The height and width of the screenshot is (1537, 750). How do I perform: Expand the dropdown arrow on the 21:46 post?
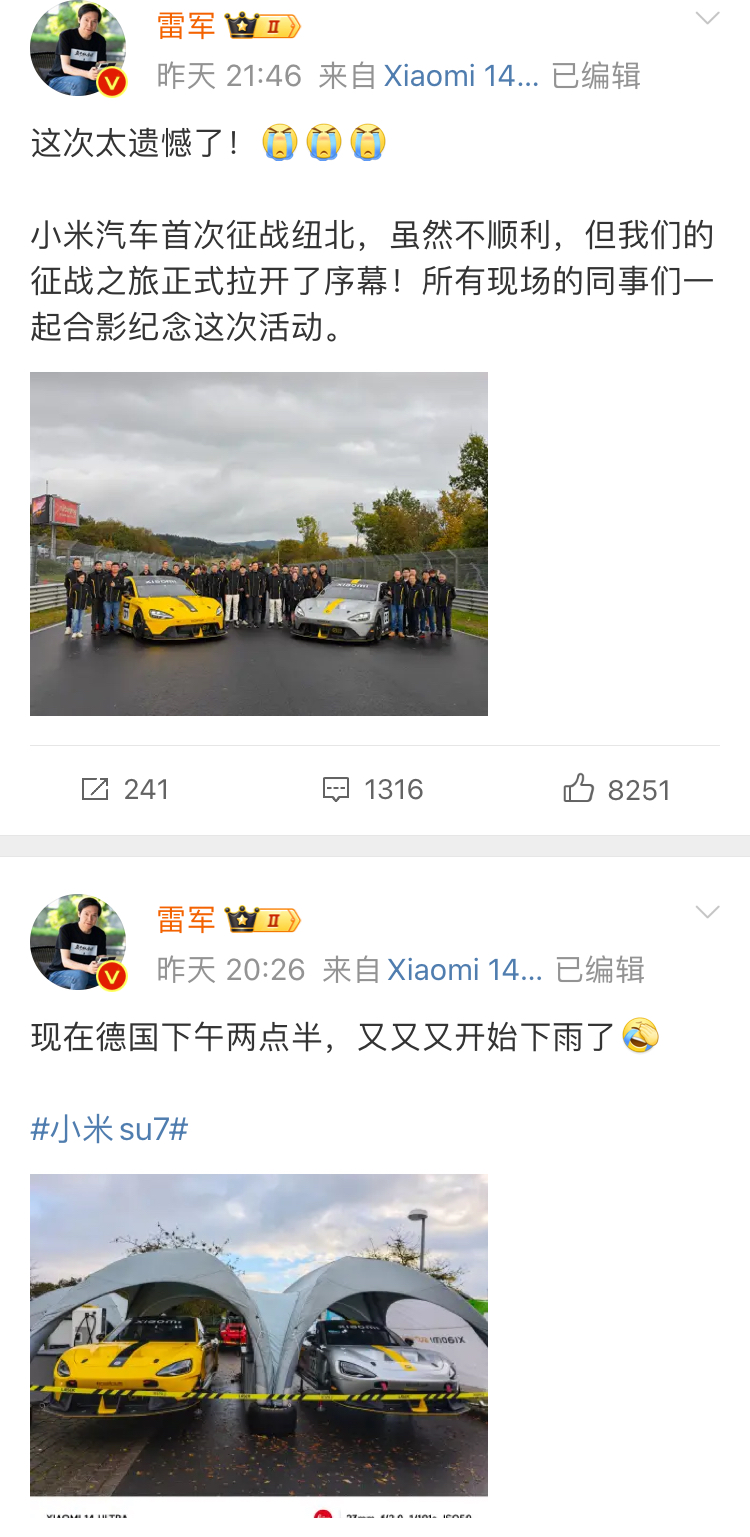pyautogui.click(x=707, y=18)
